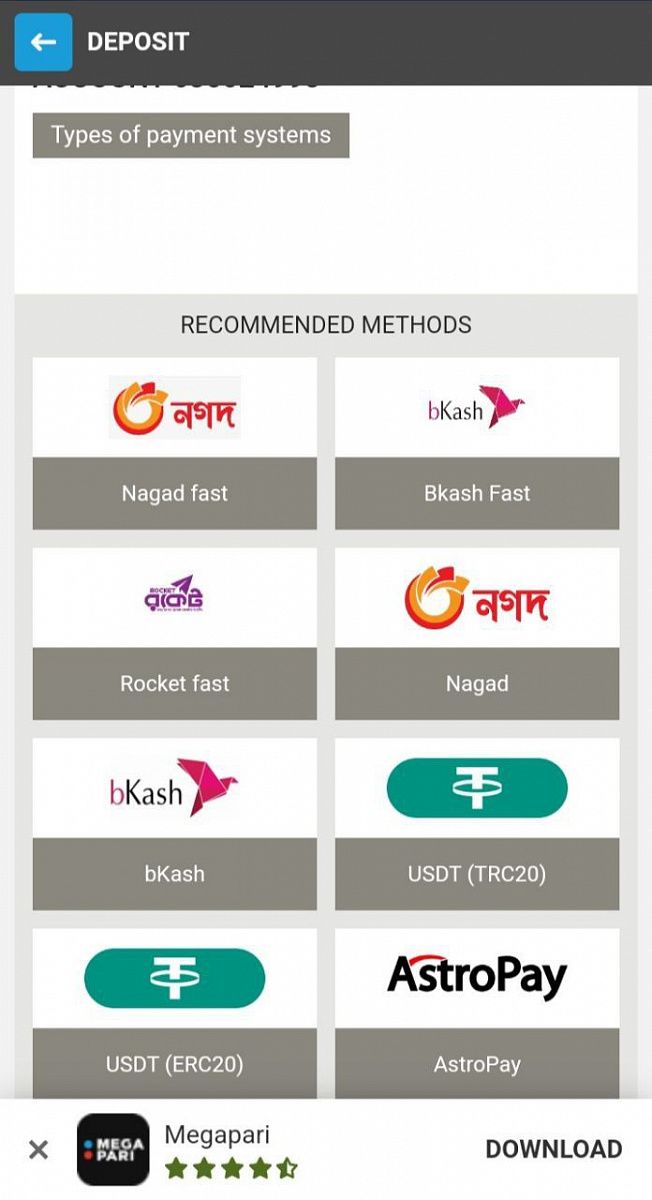Select AstroPay as payment method

(x=477, y=1013)
